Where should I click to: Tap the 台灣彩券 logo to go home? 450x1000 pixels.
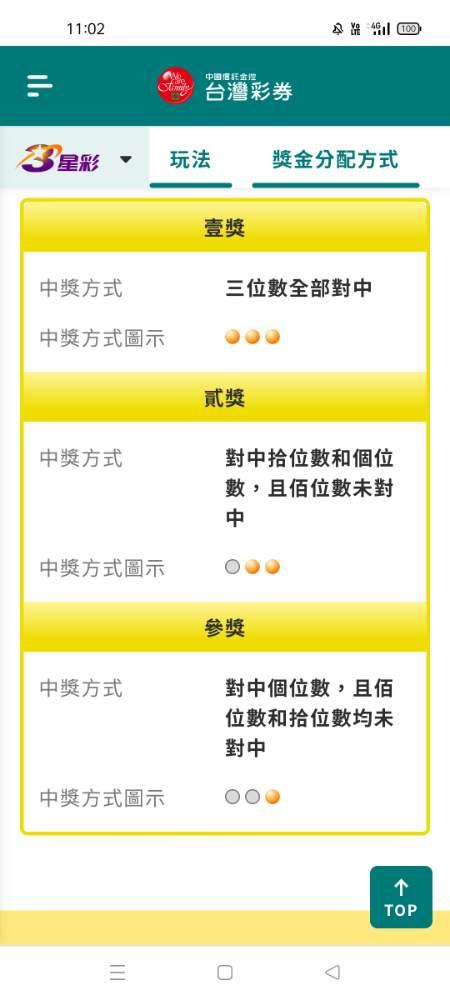point(225,85)
